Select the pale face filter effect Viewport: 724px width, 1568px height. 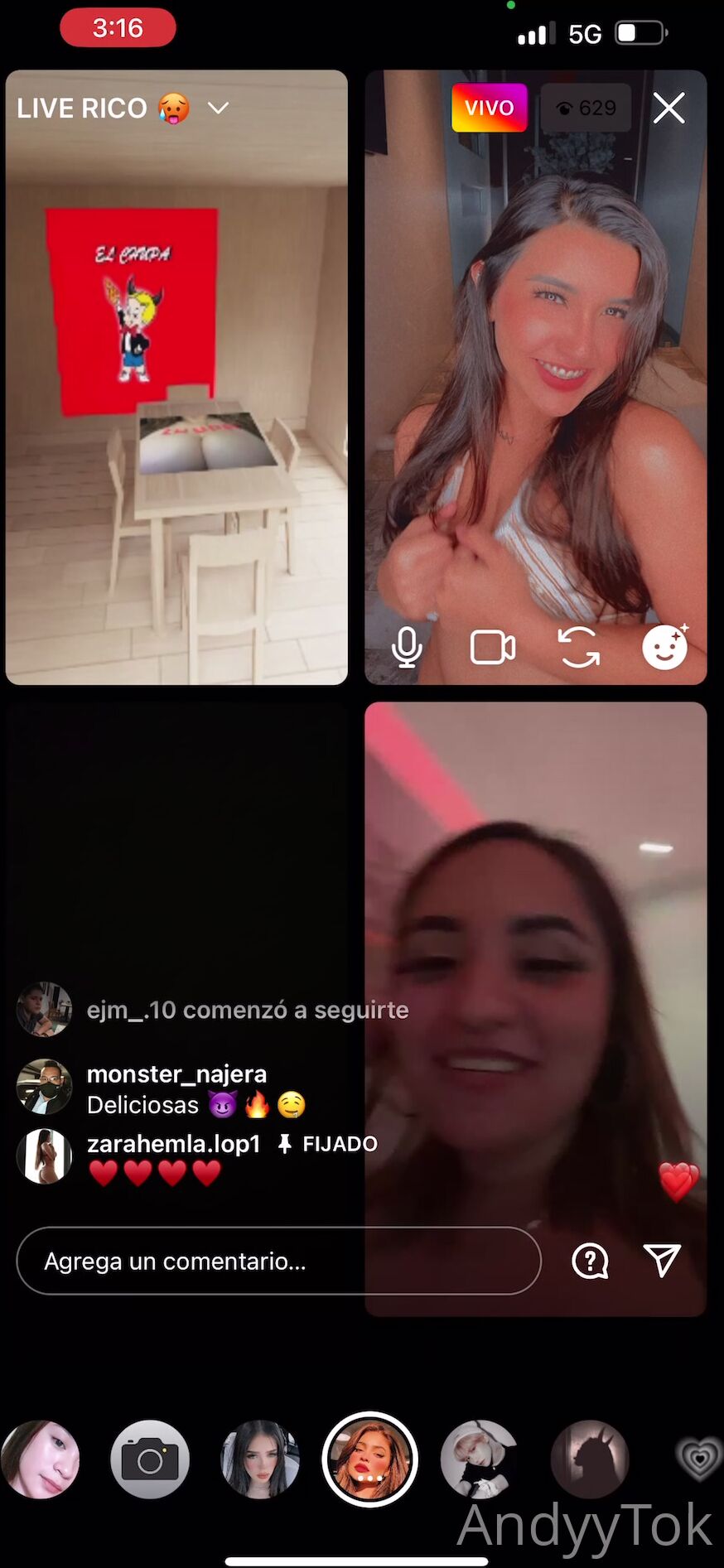click(x=40, y=1459)
